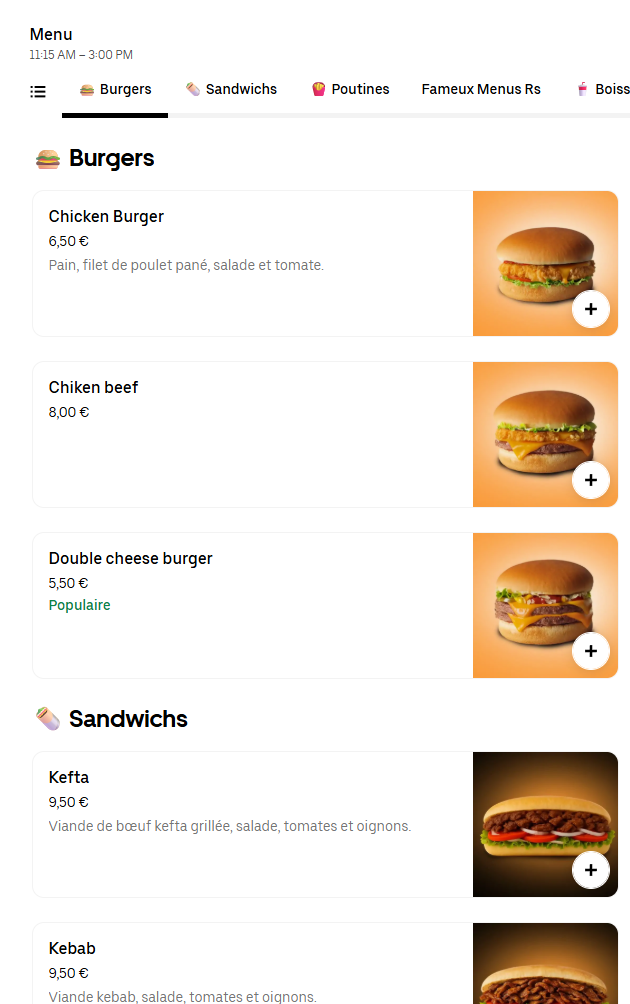The image size is (630, 1004).
Task: Add Chicken Burger to the cart
Action: point(590,309)
